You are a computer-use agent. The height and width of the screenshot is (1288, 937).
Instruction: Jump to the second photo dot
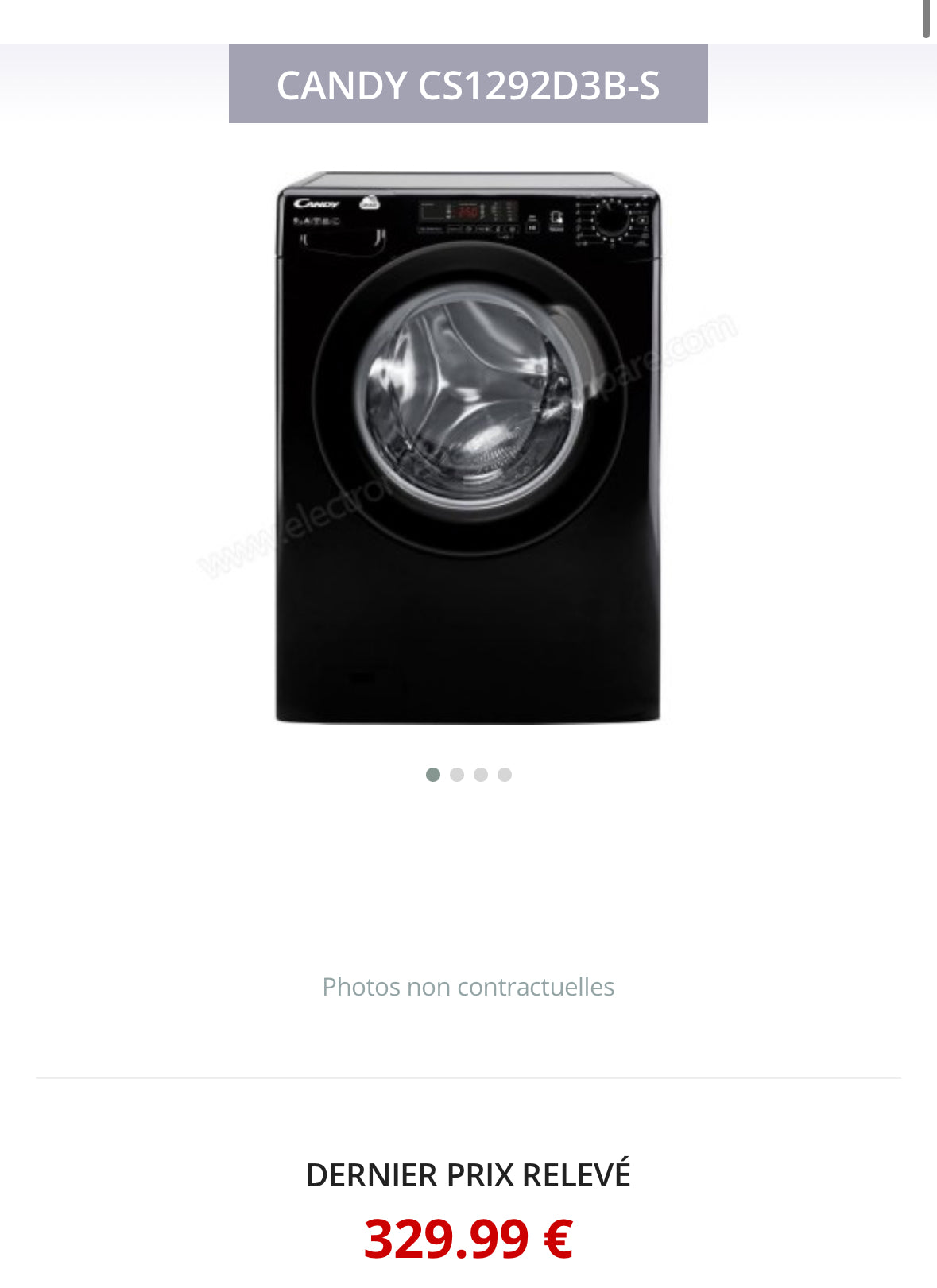[457, 775]
